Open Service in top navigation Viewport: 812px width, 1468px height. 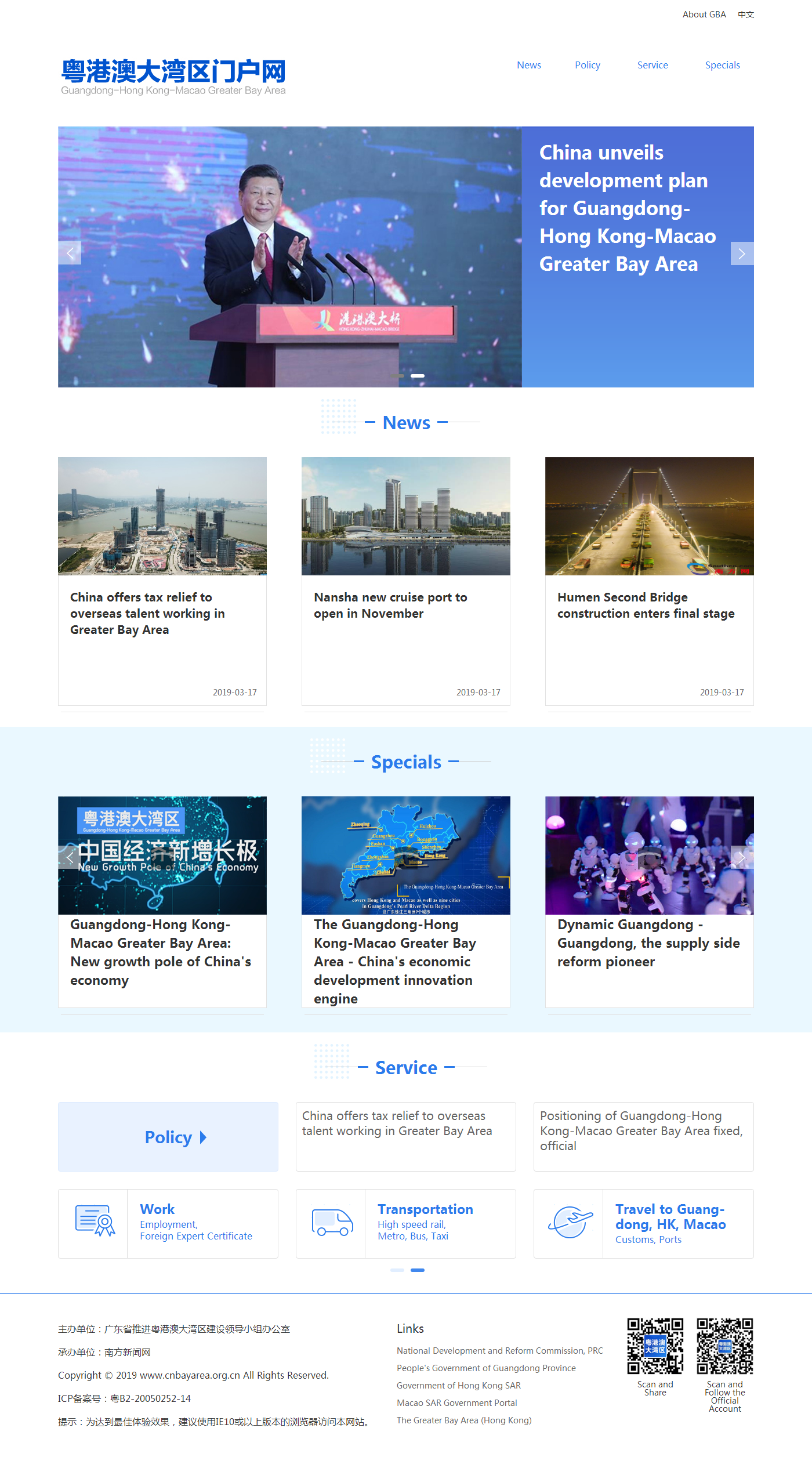[x=652, y=65]
